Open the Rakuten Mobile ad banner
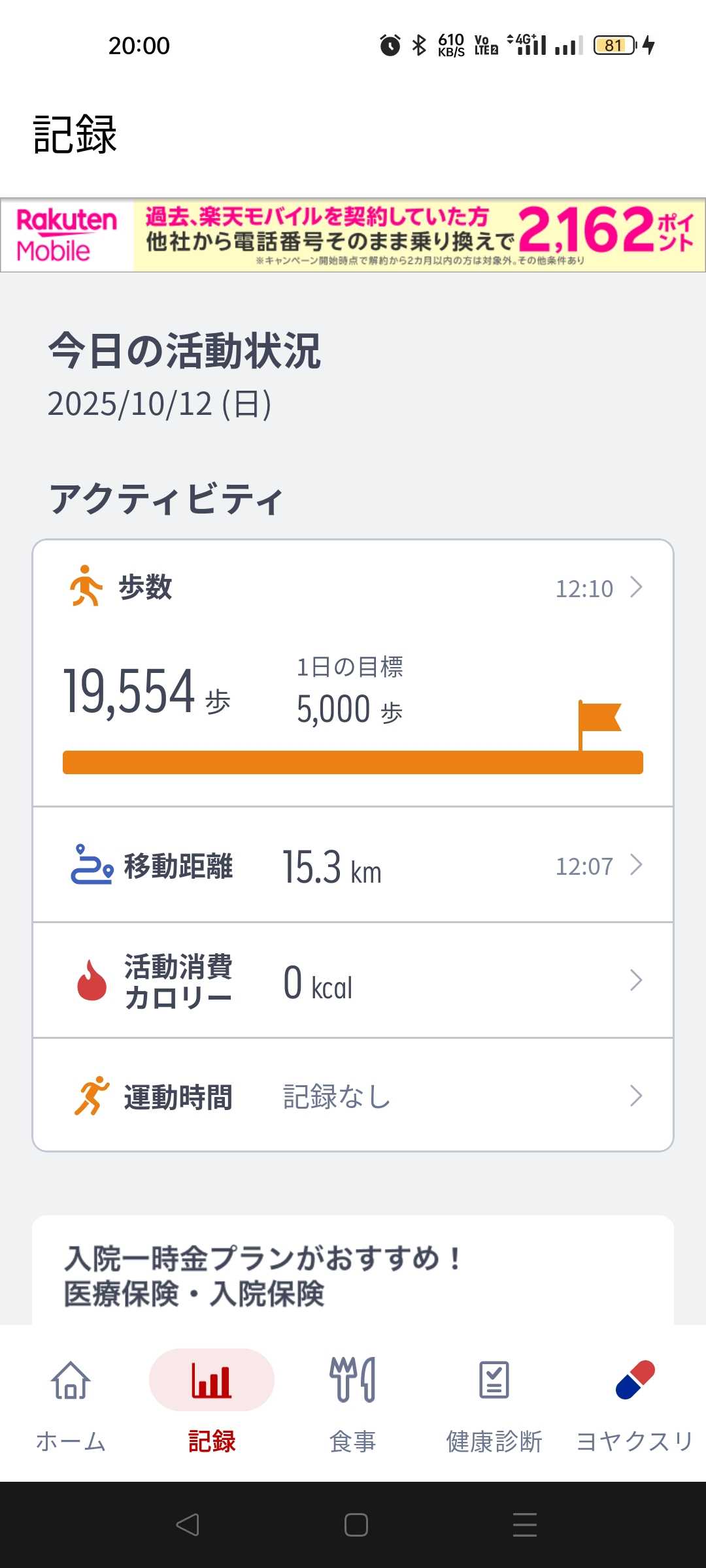 (x=353, y=235)
